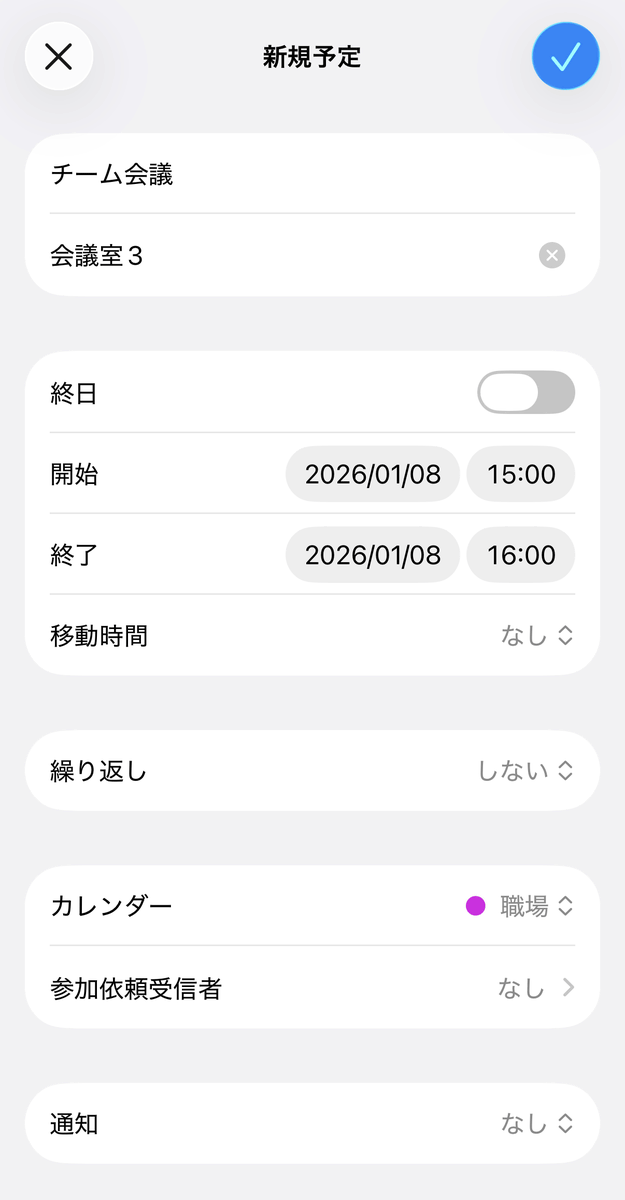The width and height of the screenshot is (625, 1200).
Task: Select a different カレンダー calendar
Action: pos(520,907)
